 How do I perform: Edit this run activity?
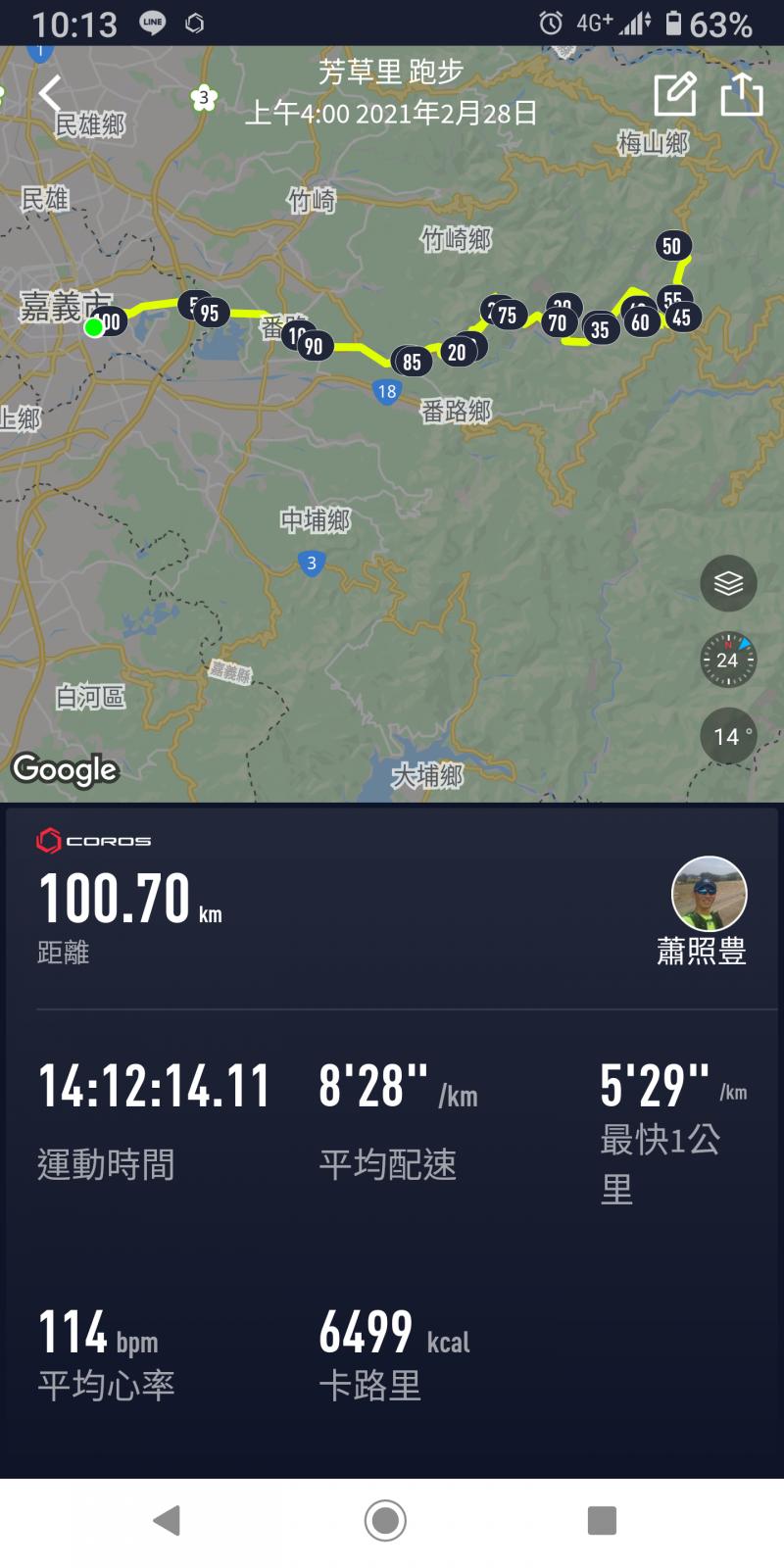[674, 95]
